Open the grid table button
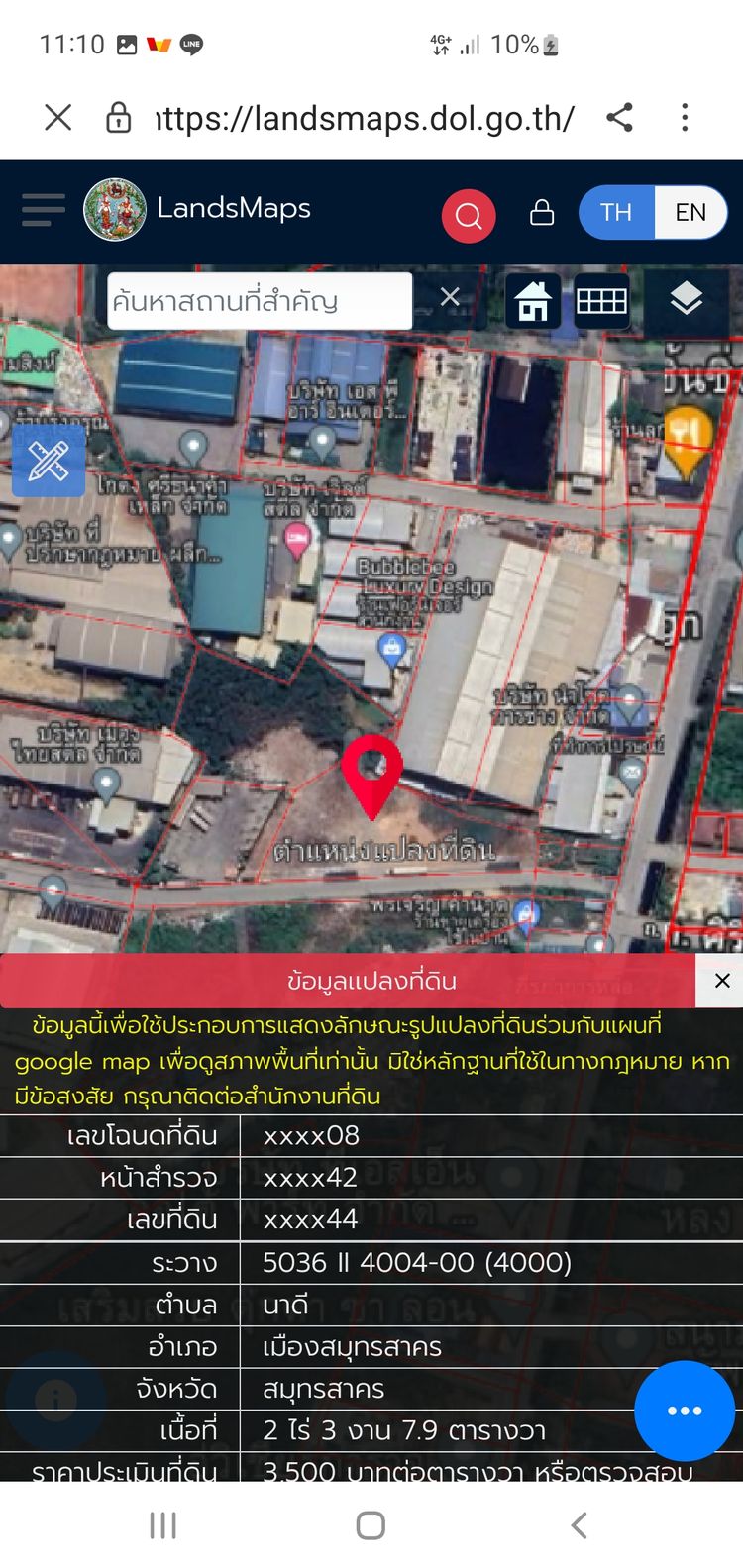 click(x=601, y=300)
